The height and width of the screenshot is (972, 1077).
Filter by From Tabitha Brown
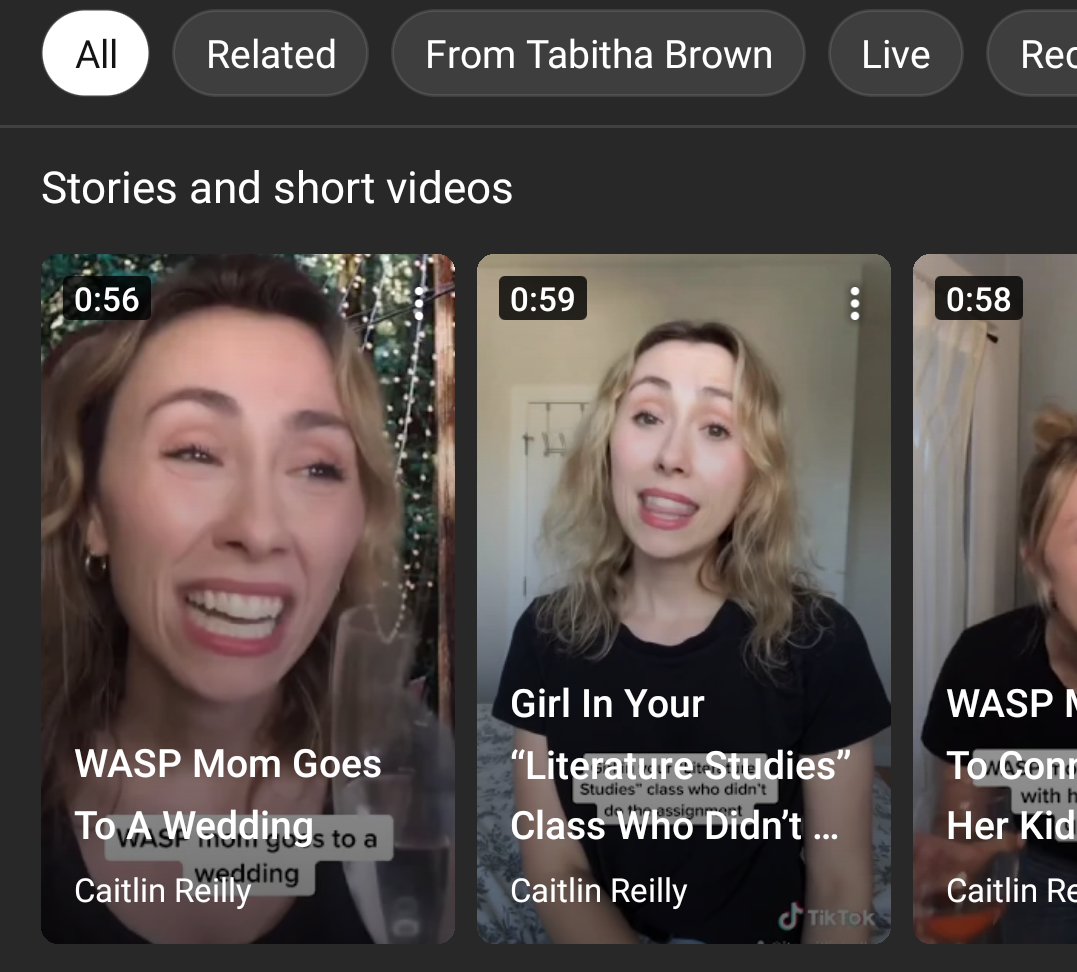pos(598,54)
